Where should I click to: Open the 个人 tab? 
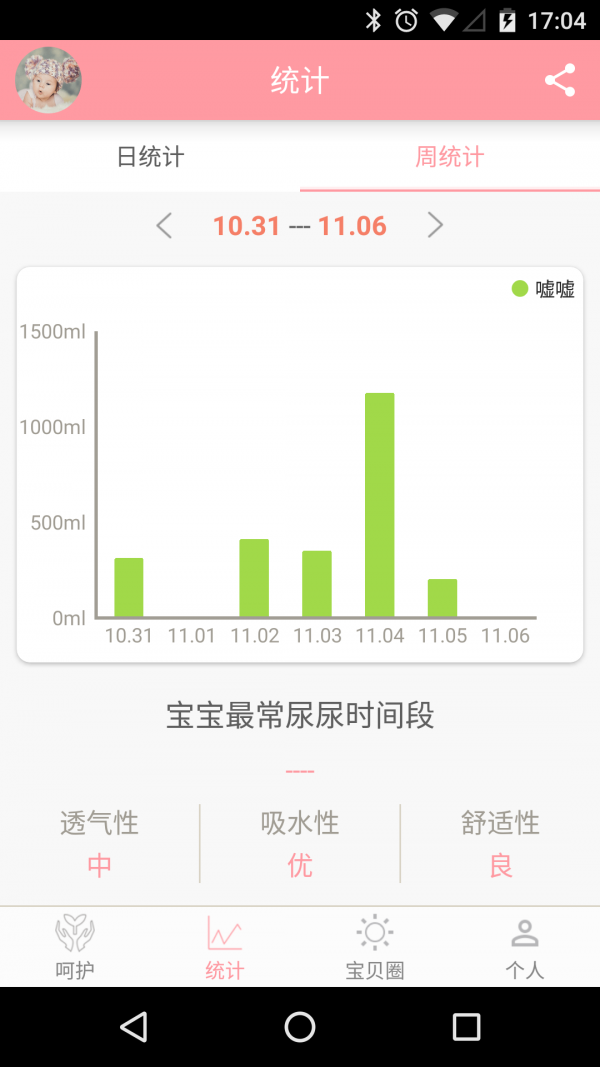click(x=525, y=946)
